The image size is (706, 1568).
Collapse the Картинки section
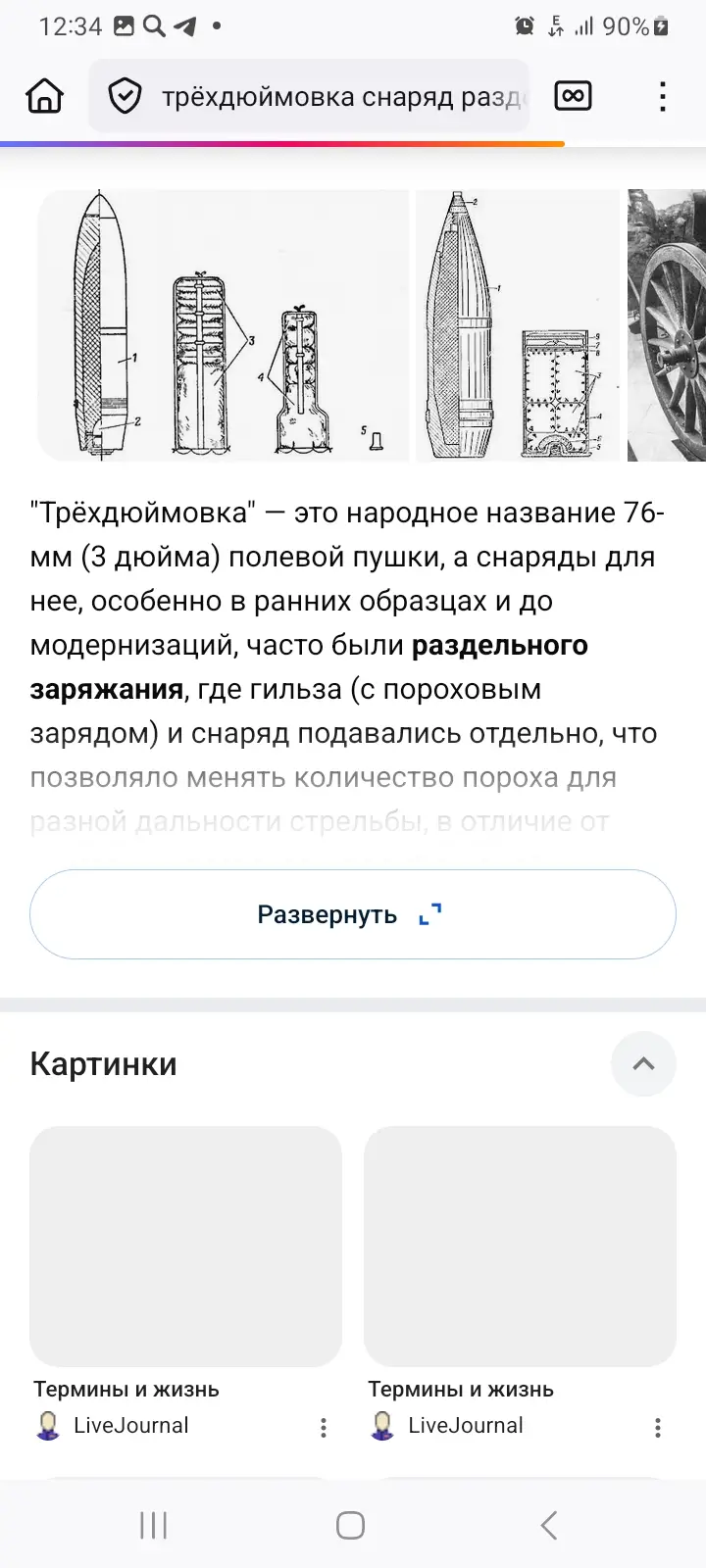tap(643, 1064)
